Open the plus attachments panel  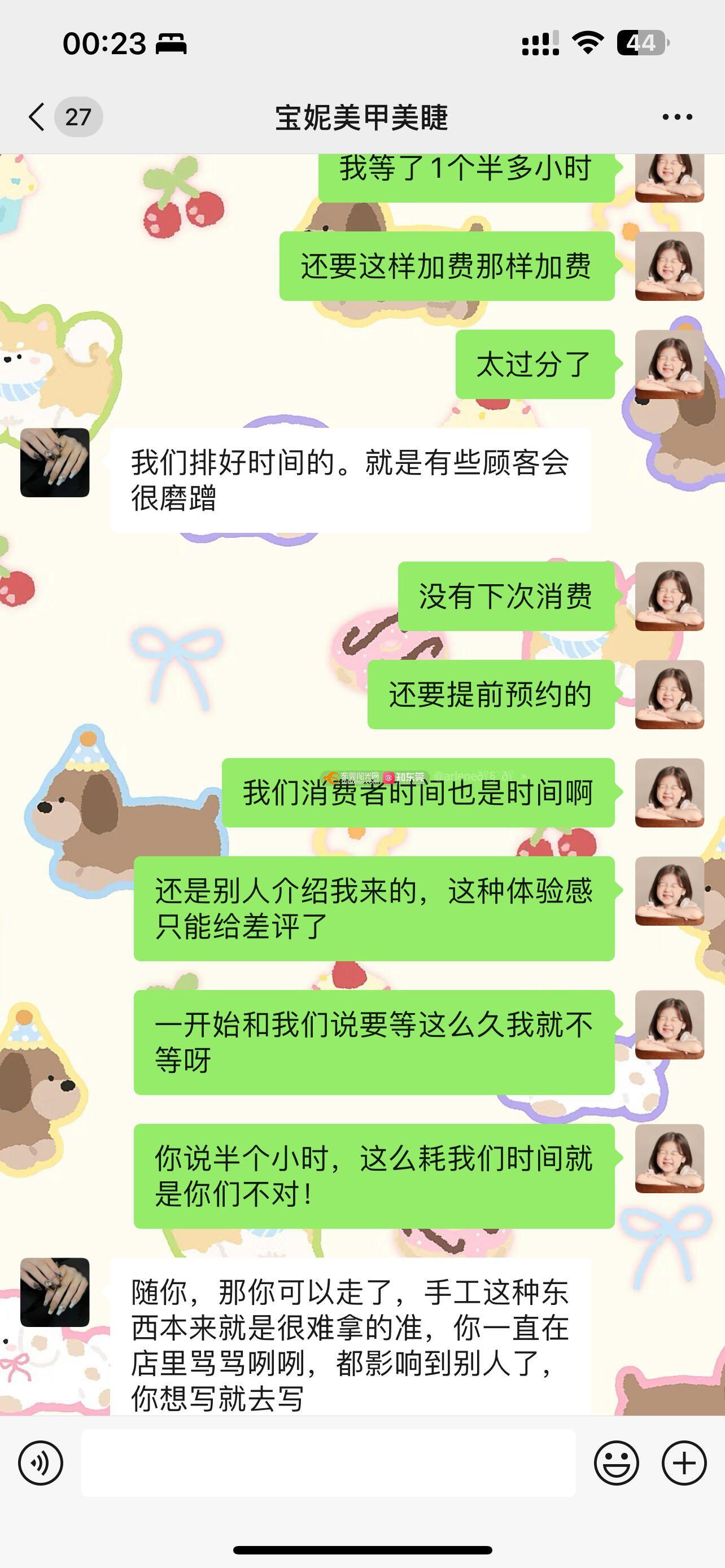pyautogui.click(x=684, y=1462)
